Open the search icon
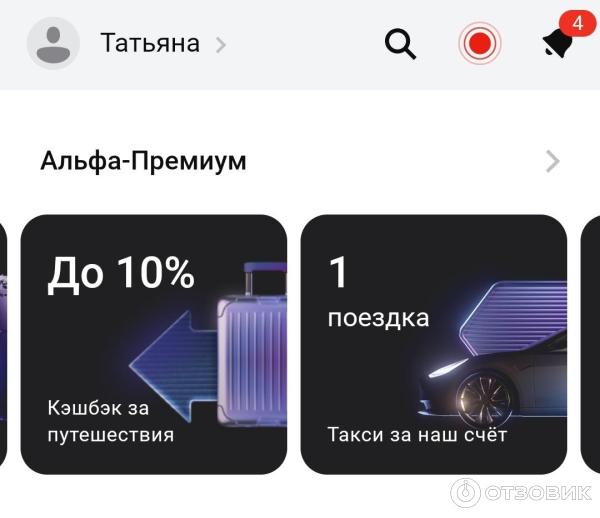600x518 pixels. pyautogui.click(x=400, y=44)
